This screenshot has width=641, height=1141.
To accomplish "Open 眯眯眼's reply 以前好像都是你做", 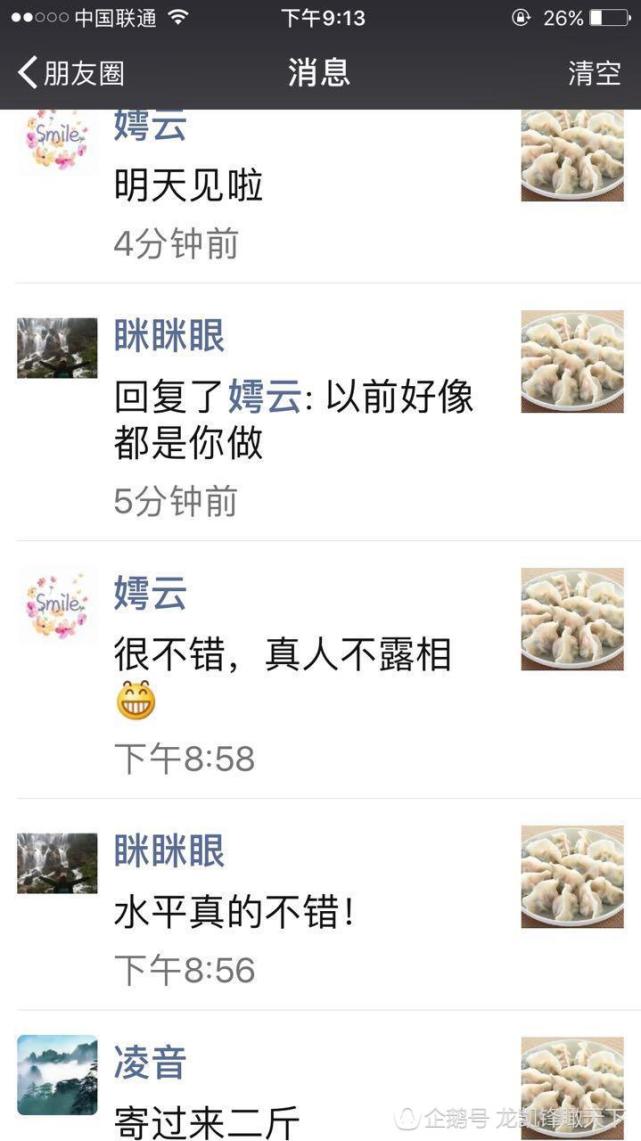I will pos(293,420).
